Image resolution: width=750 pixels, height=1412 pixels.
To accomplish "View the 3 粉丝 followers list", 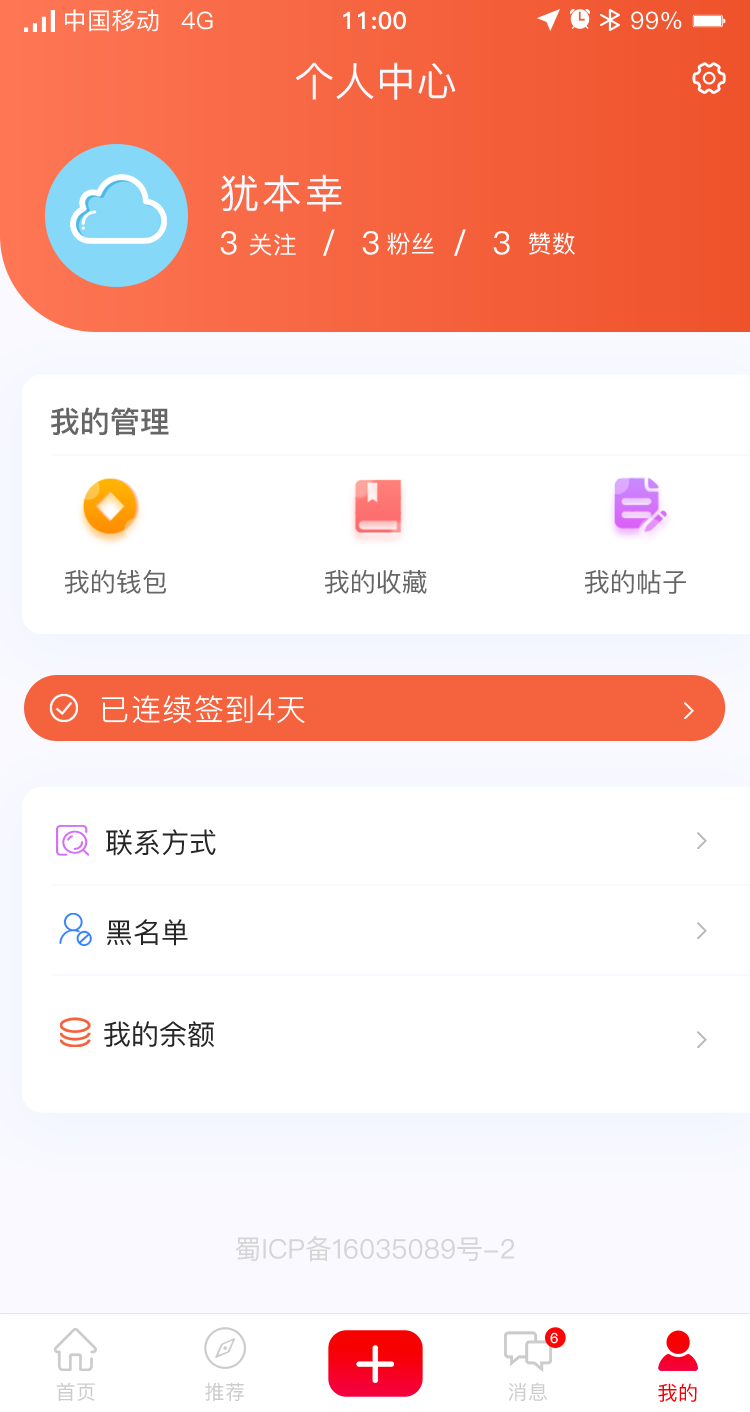I will tap(398, 244).
